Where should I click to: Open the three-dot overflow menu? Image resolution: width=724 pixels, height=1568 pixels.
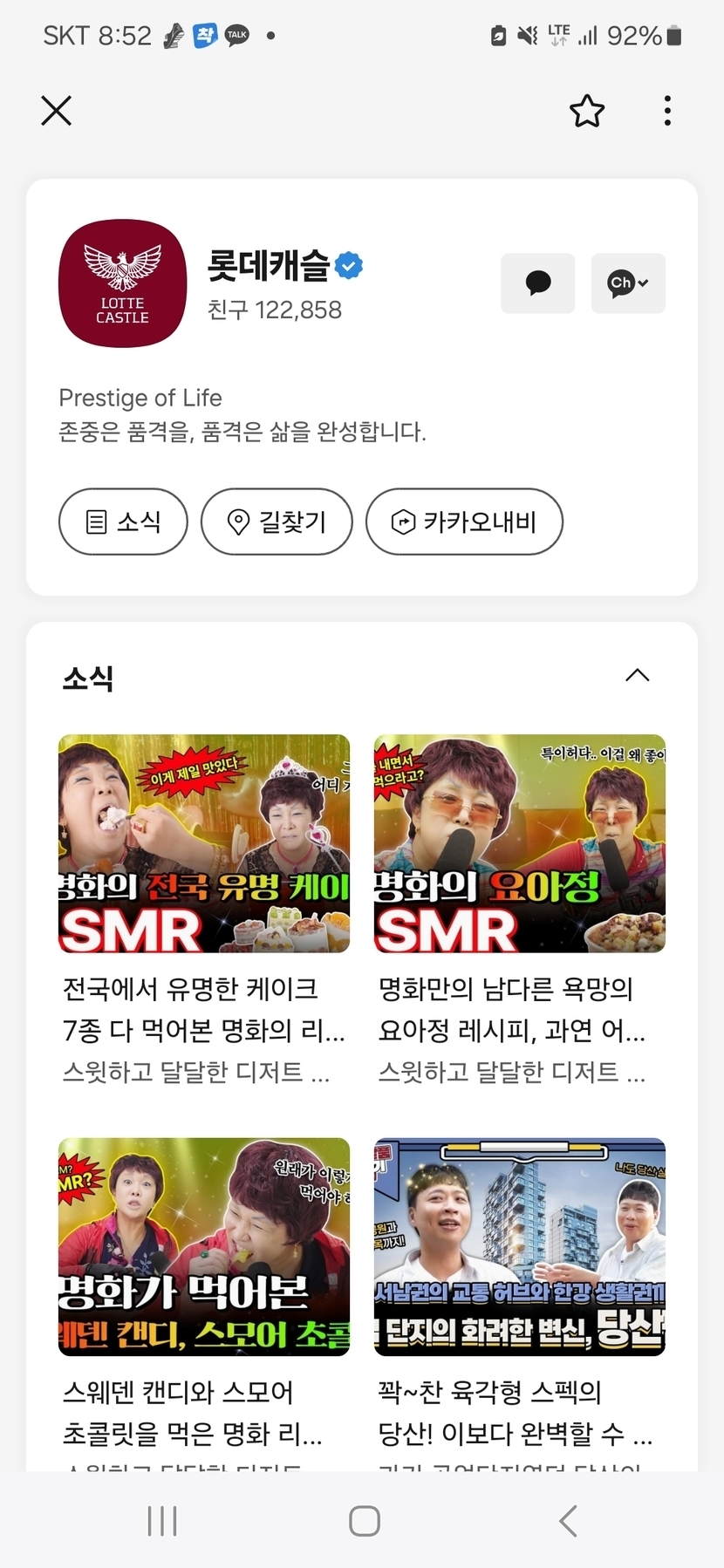(667, 111)
